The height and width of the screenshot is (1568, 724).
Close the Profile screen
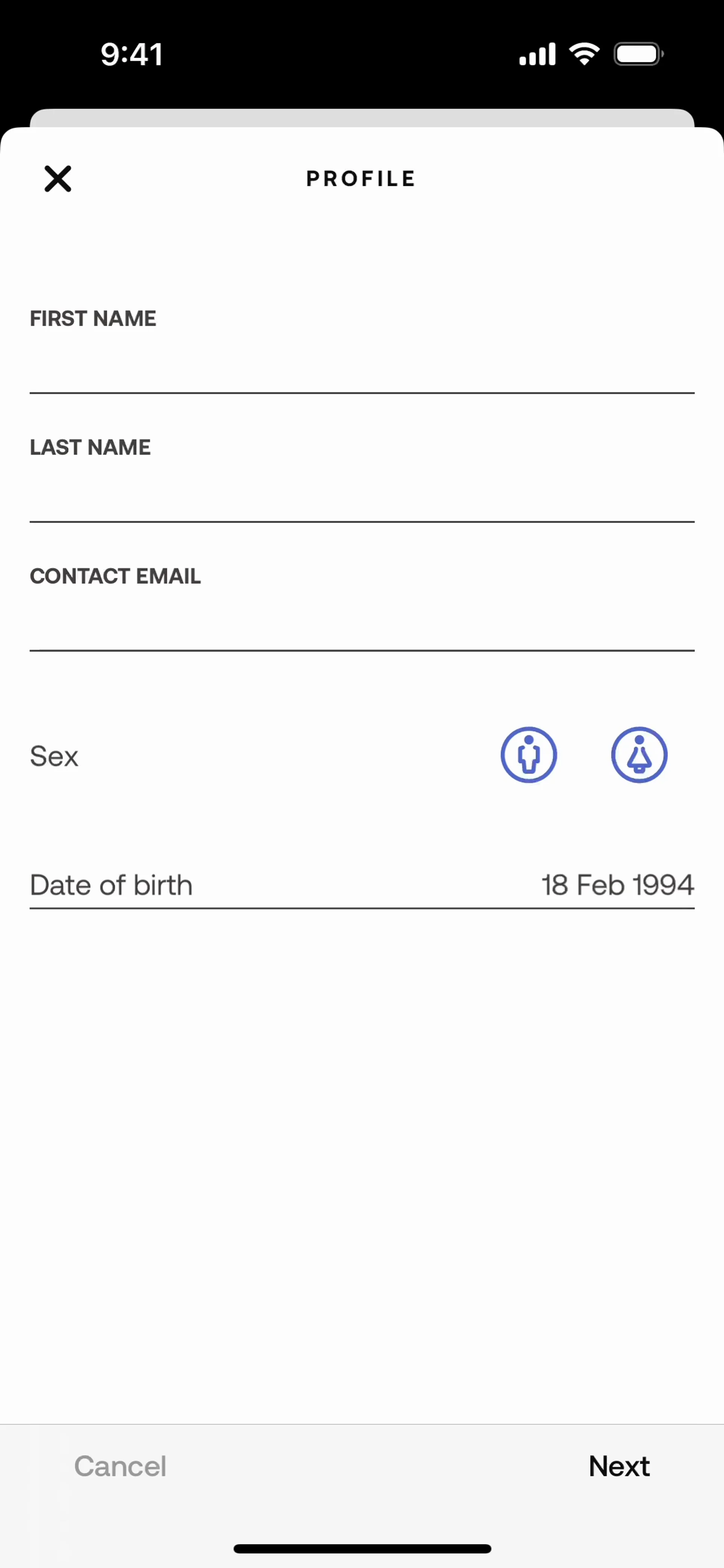(x=58, y=179)
